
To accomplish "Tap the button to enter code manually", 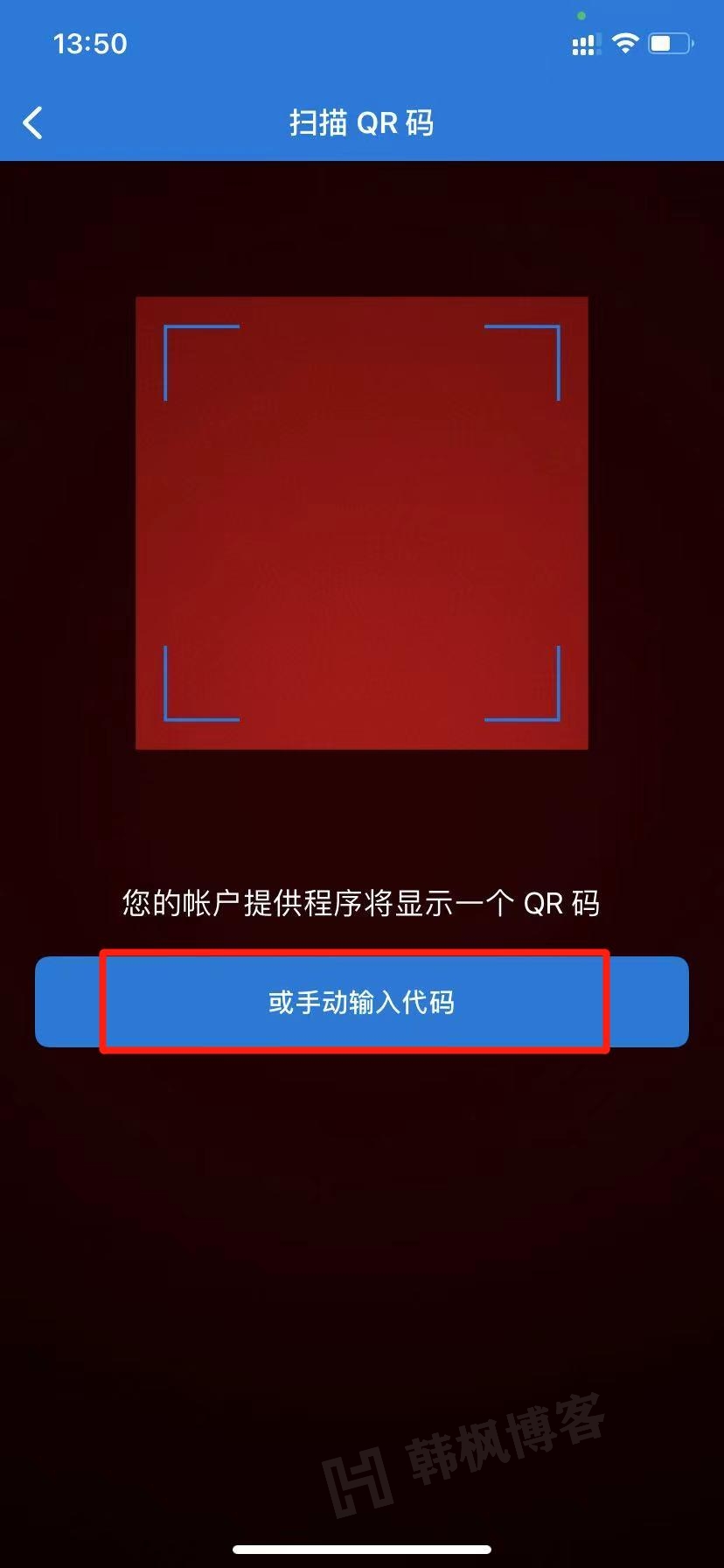I will [x=362, y=1003].
